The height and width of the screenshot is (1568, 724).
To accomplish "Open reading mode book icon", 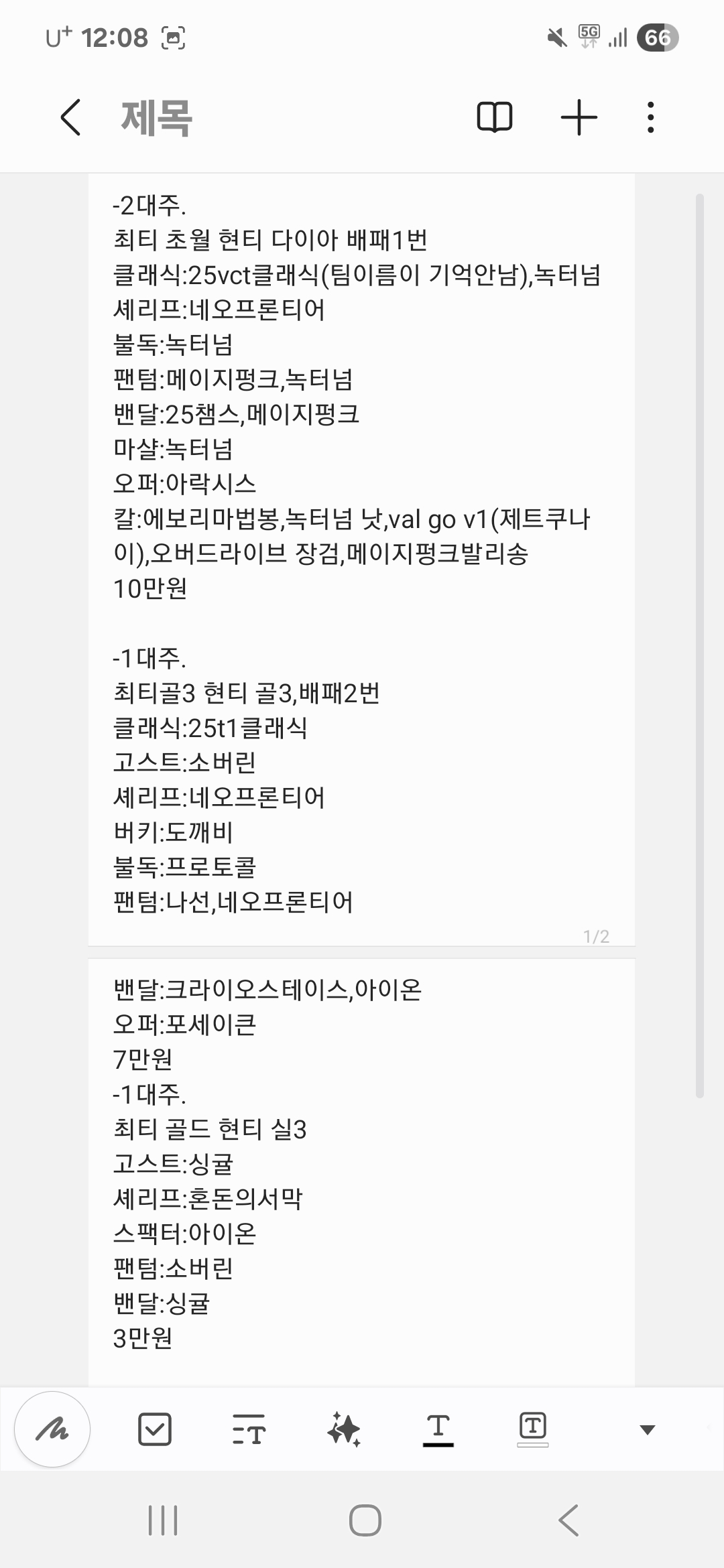I will click(x=495, y=118).
